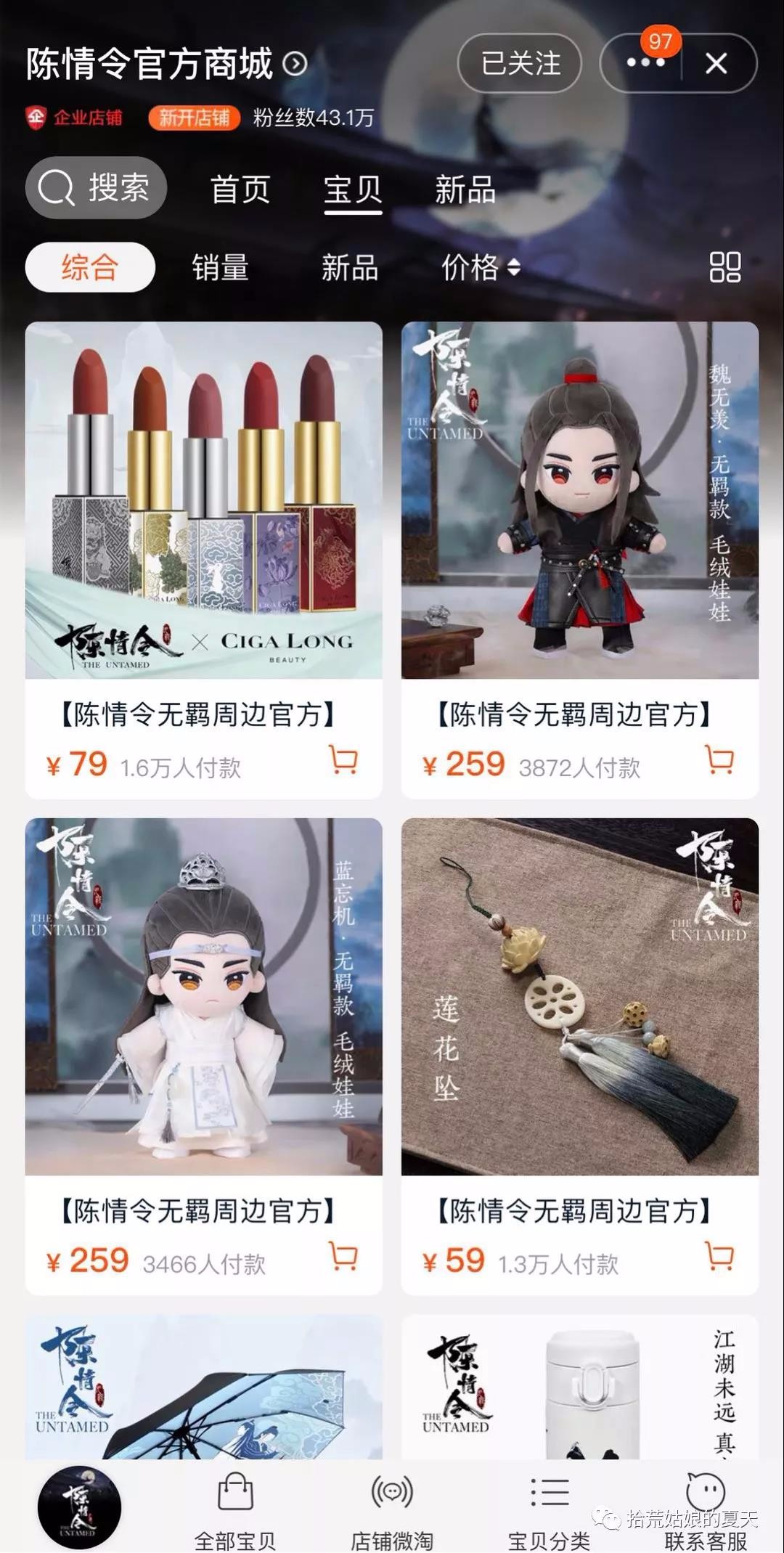Switch to the top 新品 tab
Screen dimensions: 784x1553
coord(465,189)
